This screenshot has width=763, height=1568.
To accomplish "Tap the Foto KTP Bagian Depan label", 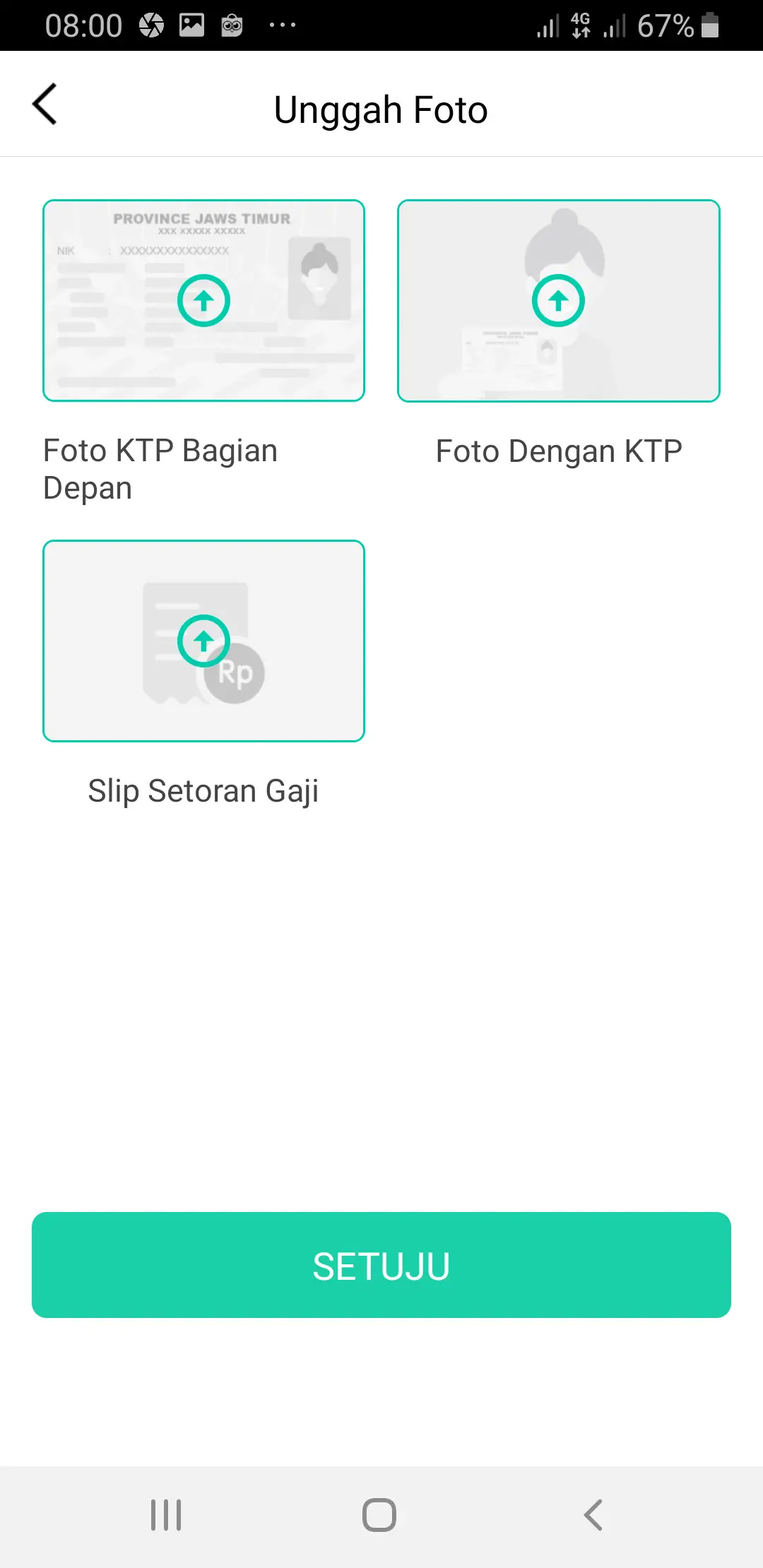I will (159, 468).
